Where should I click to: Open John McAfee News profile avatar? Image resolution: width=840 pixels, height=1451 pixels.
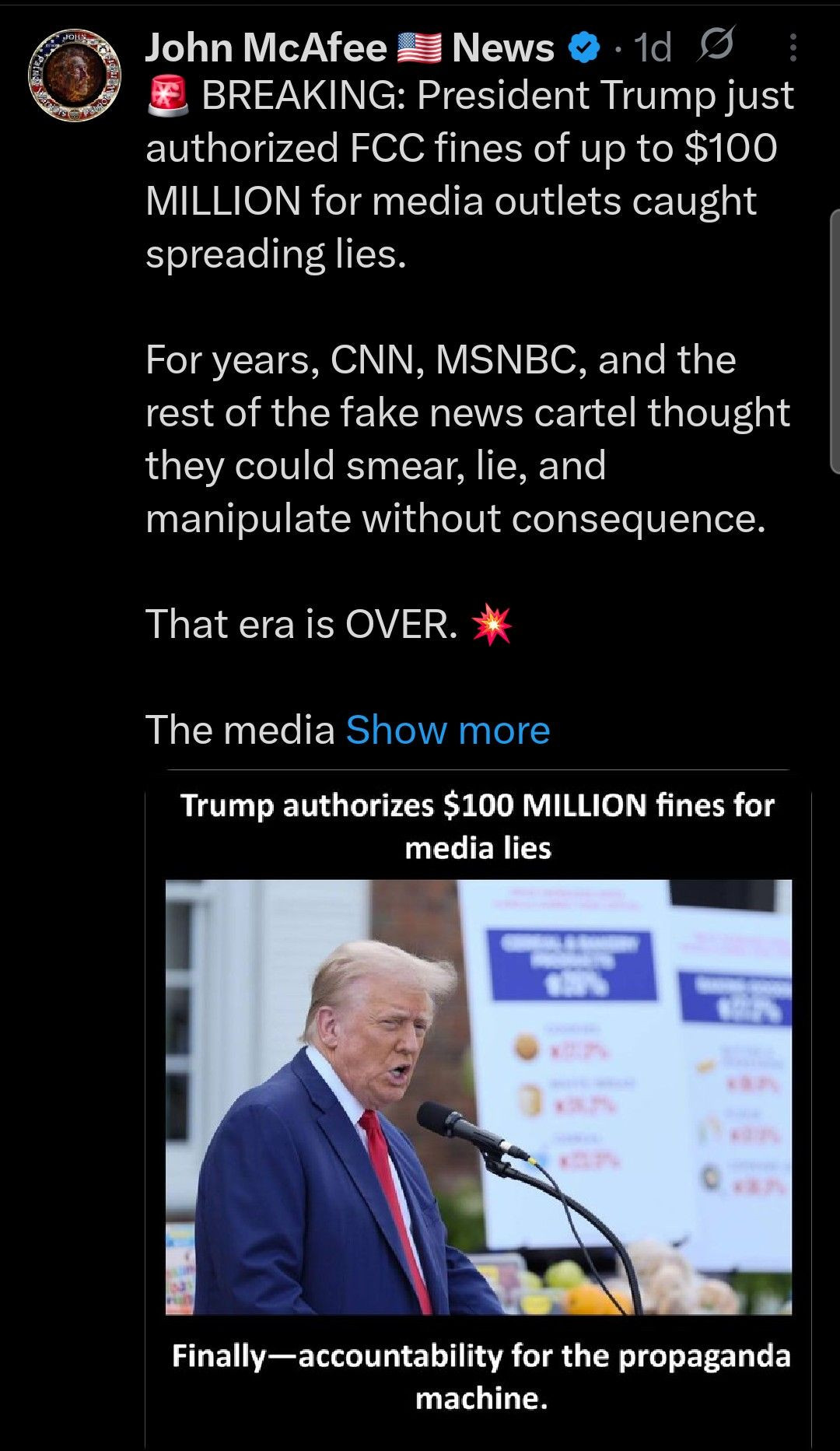[x=75, y=75]
